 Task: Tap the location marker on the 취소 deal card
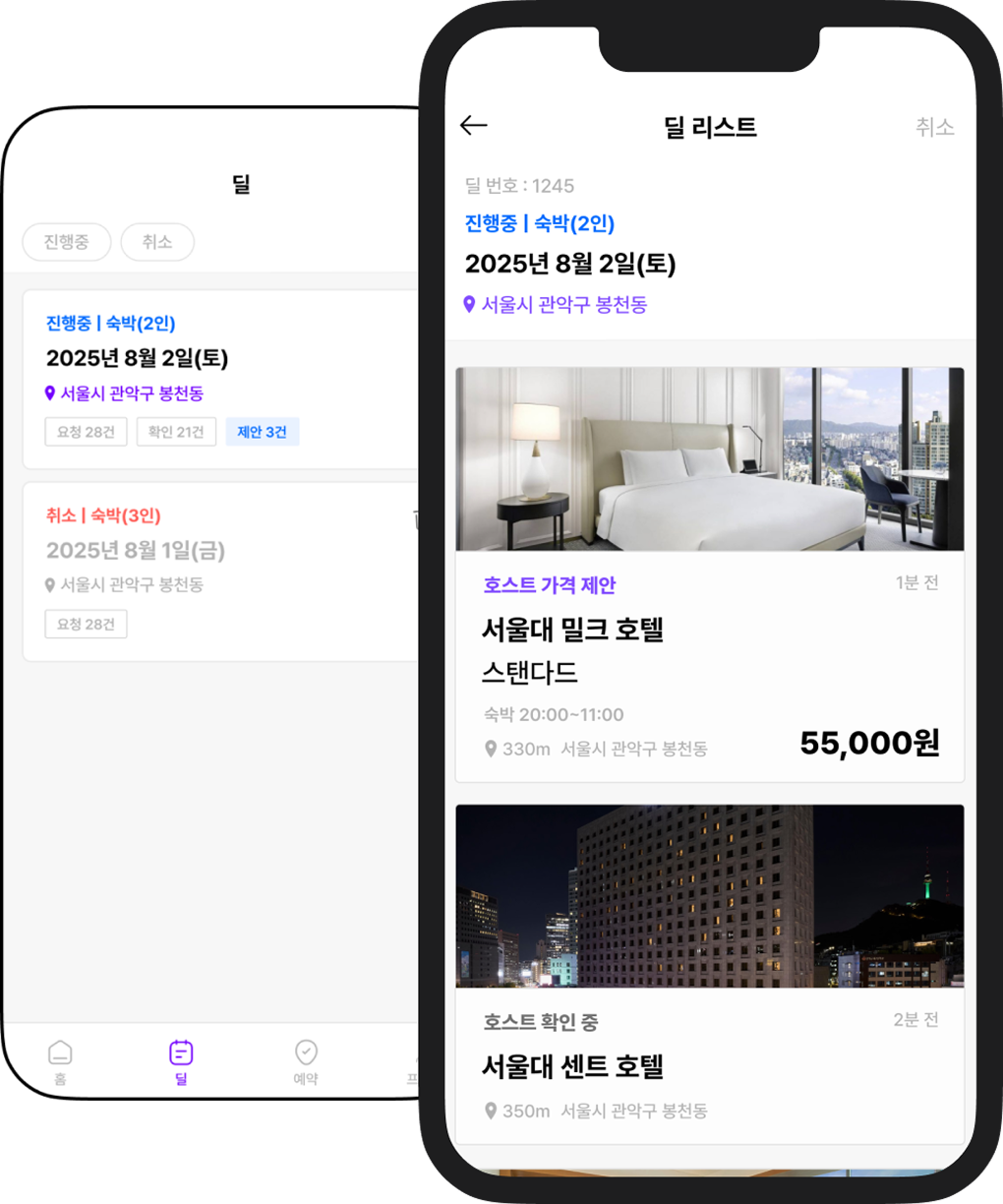tap(48, 585)
